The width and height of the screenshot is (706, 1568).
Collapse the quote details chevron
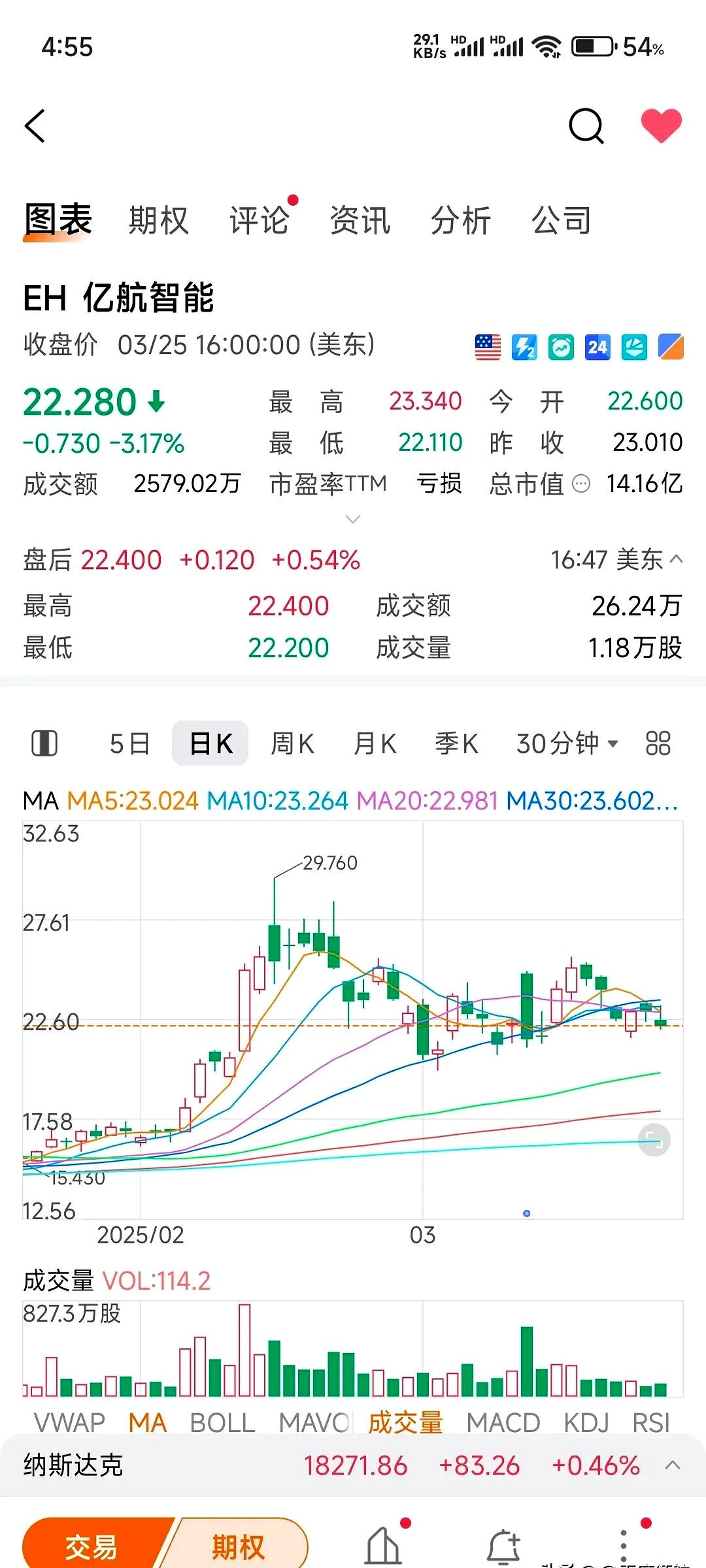click(x=353, y=519)
